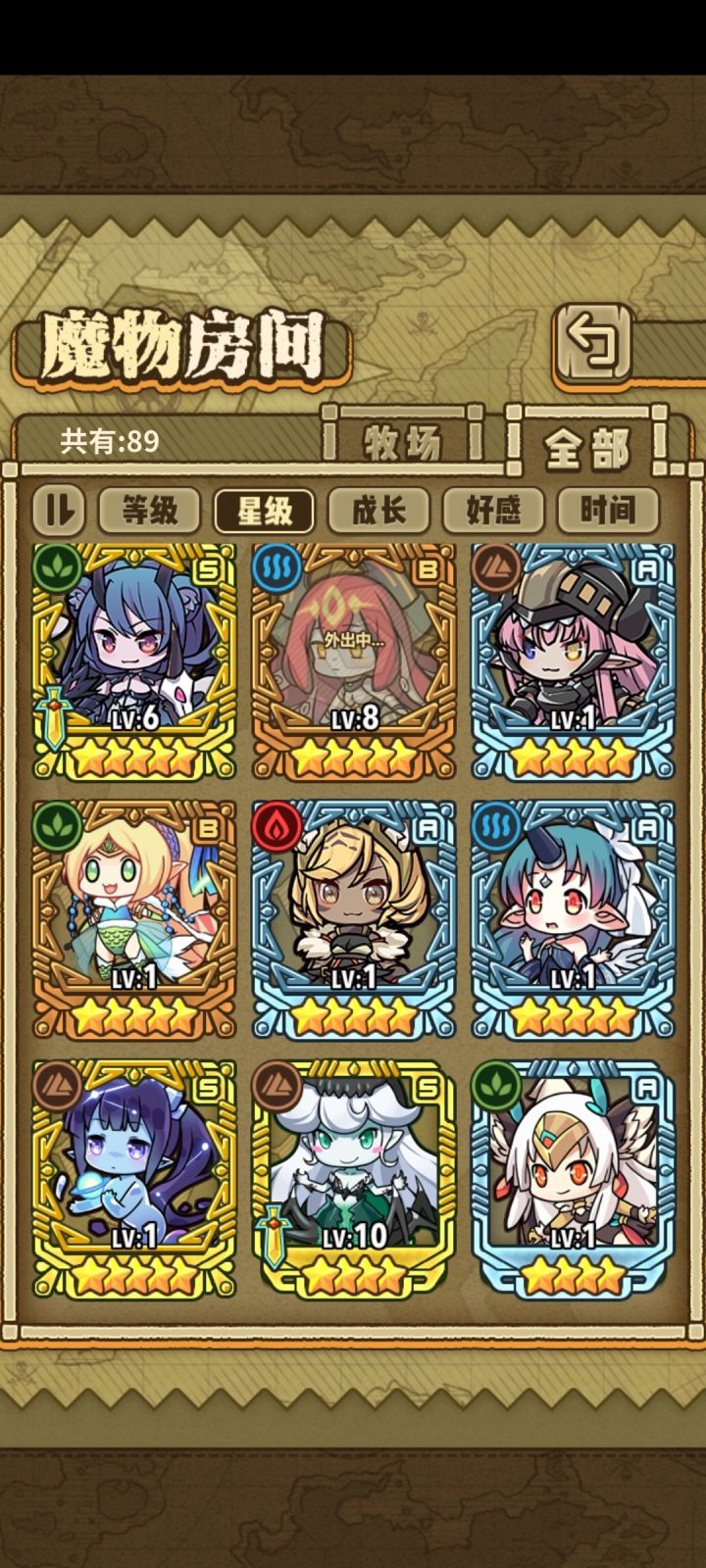The image size is (706, 1568).
Task: Select the mountain element icon on the slime girl card
Action: 57,1088
